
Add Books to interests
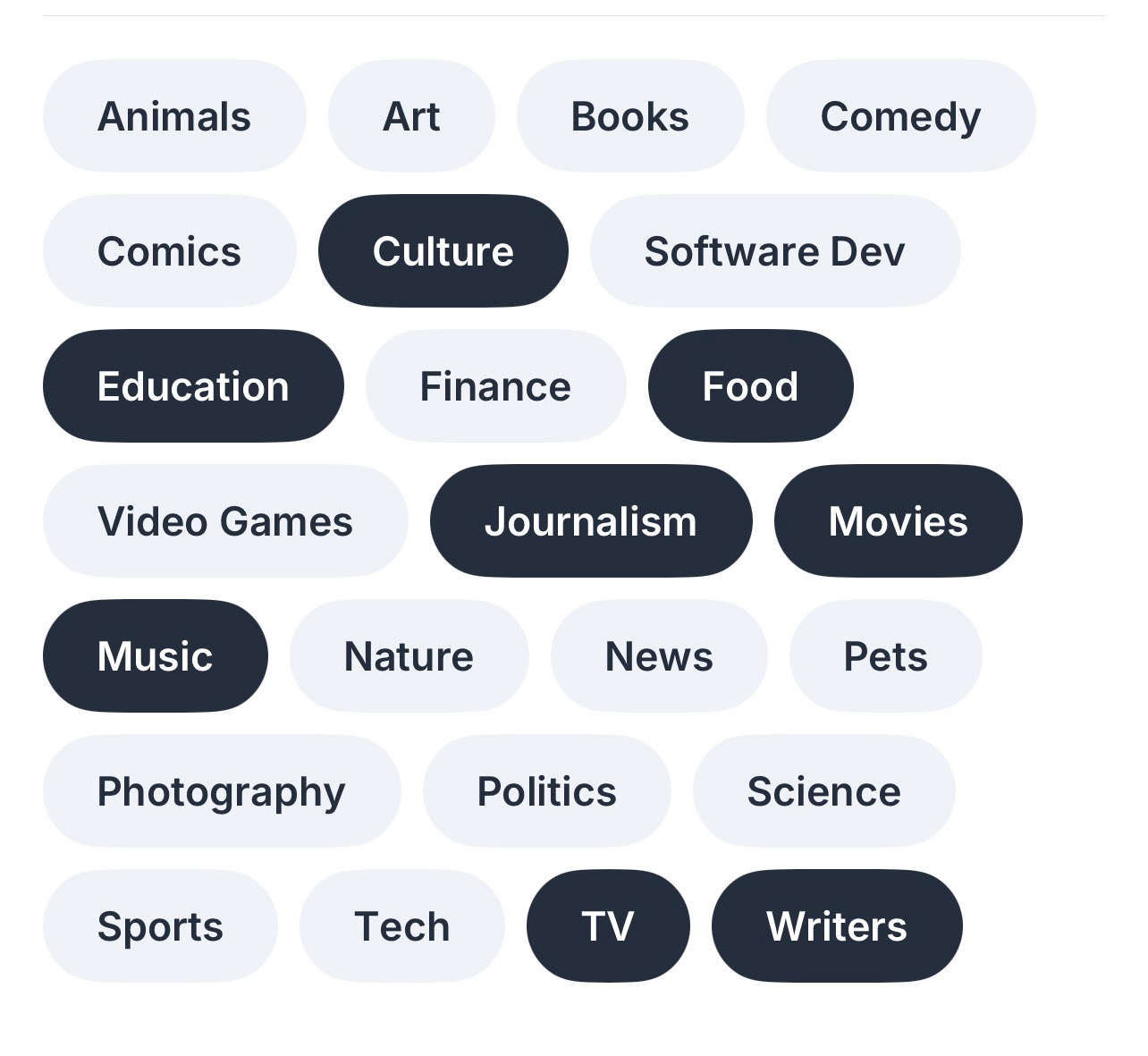(630, 116)
